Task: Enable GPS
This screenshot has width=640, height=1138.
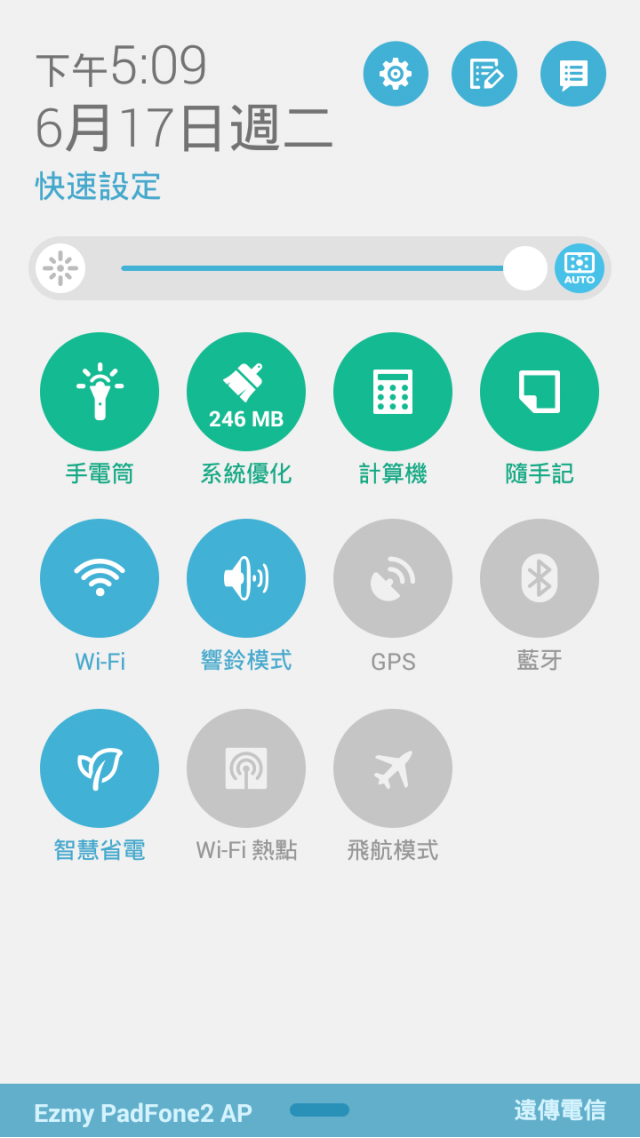Action: click(x=393, y=578)
